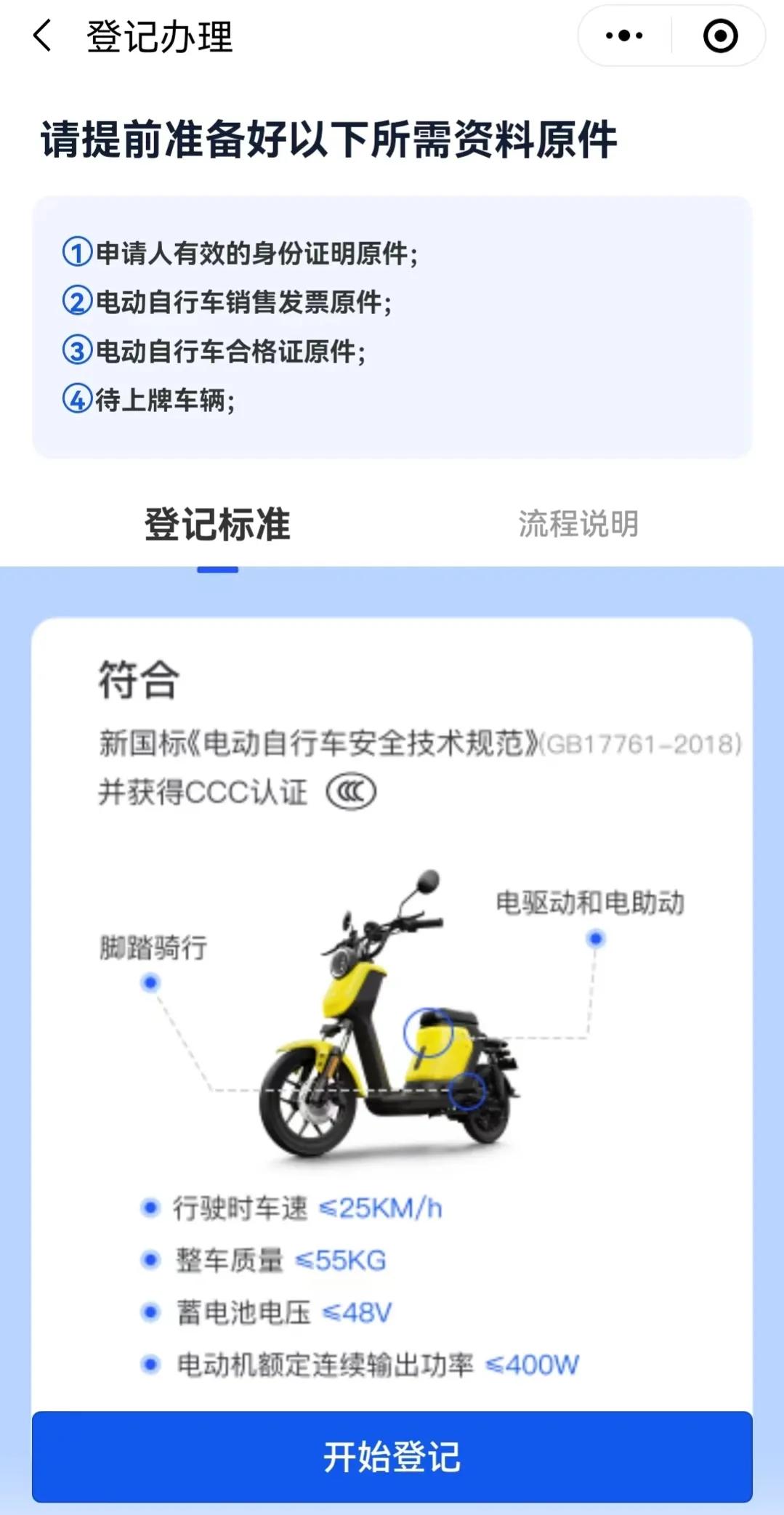Viewport: 784px width, 1515px height.
Task: Tap the blue dot marking 脚踏骑行
Action: (149, 981)
